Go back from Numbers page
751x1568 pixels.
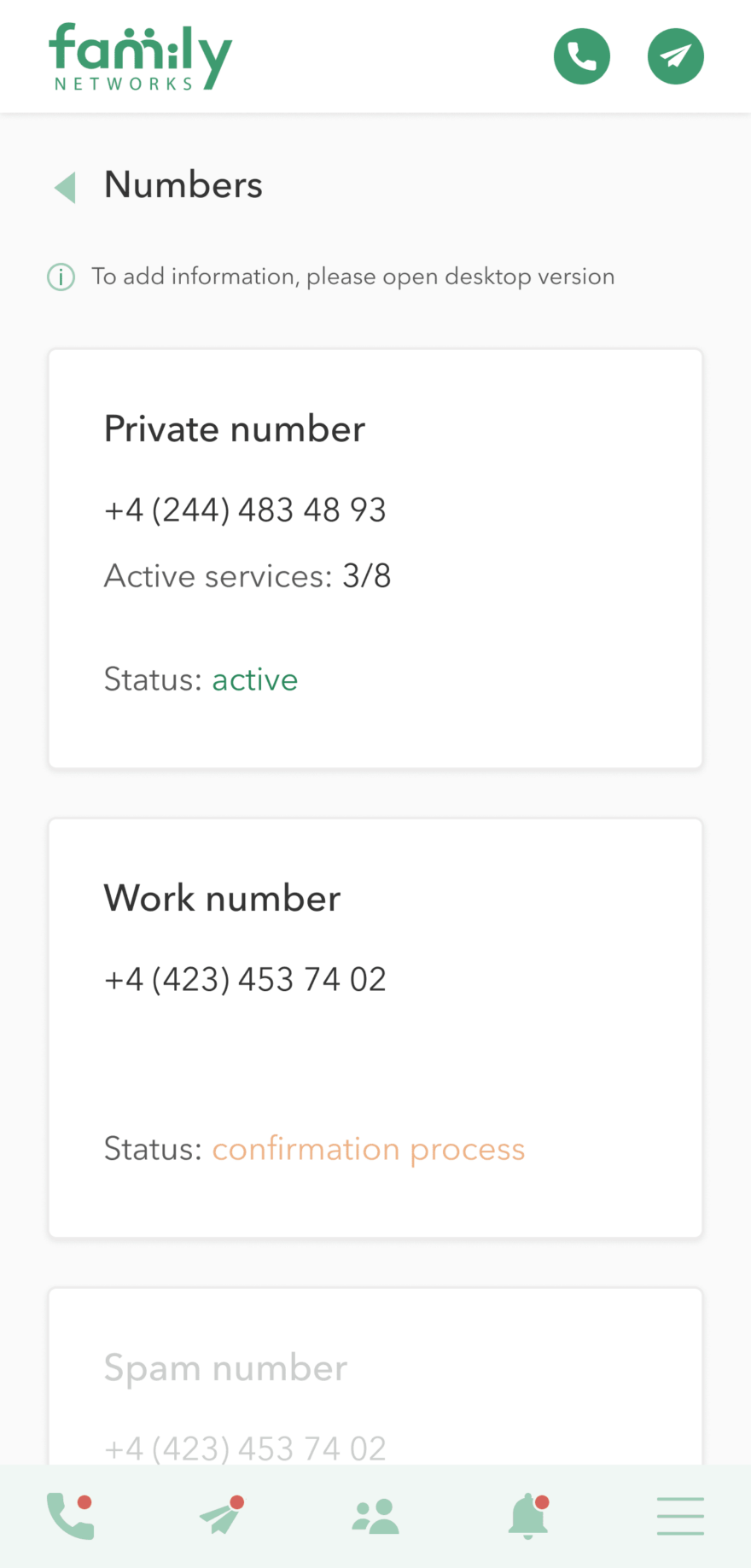pyautogui.click(x=66, y=187)
